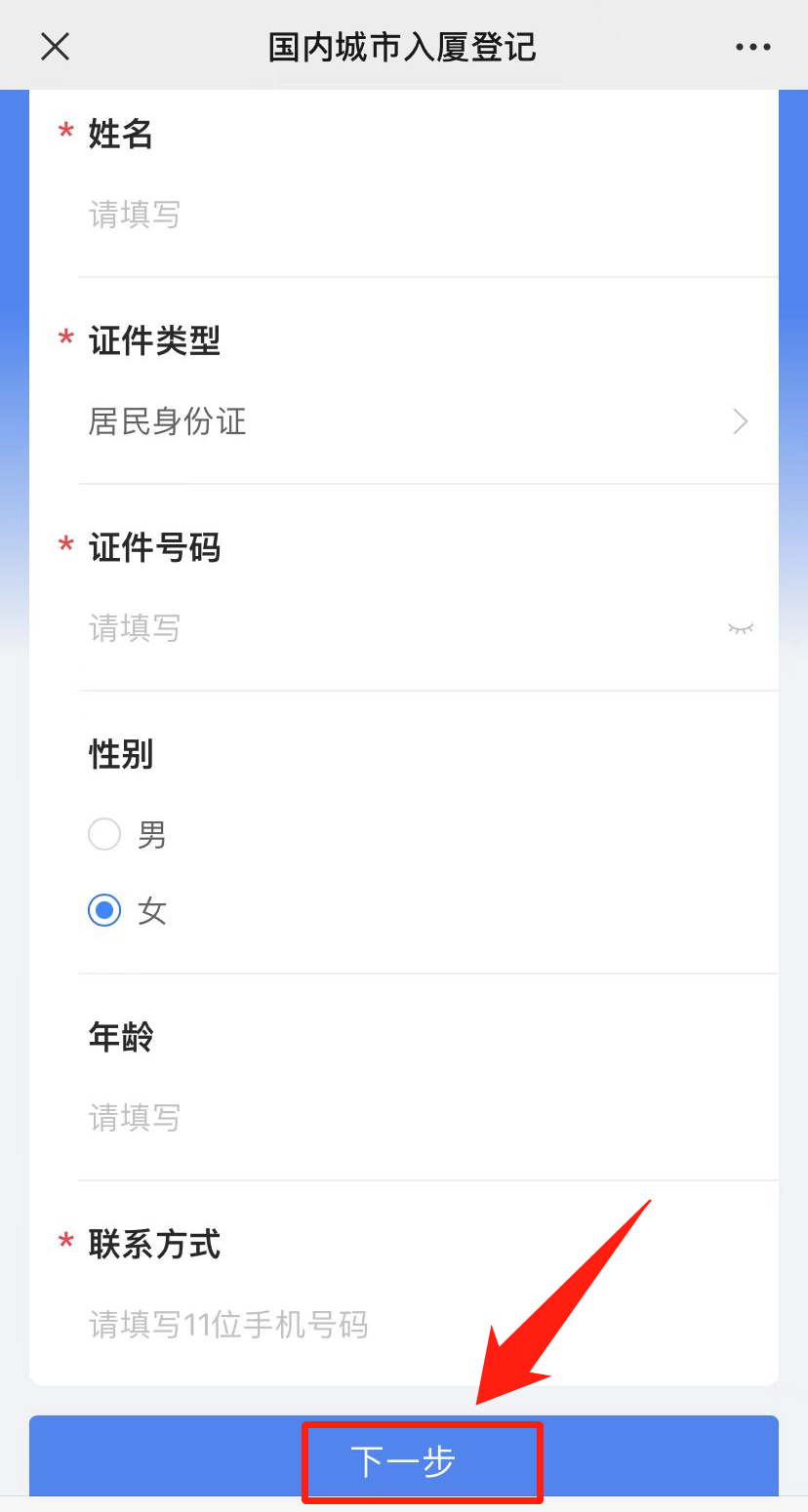Image resolution: width=808 pixels, height=1512 pixels.
Task: Toggle 证件号码 visibility eye icon
Action: 742,628
